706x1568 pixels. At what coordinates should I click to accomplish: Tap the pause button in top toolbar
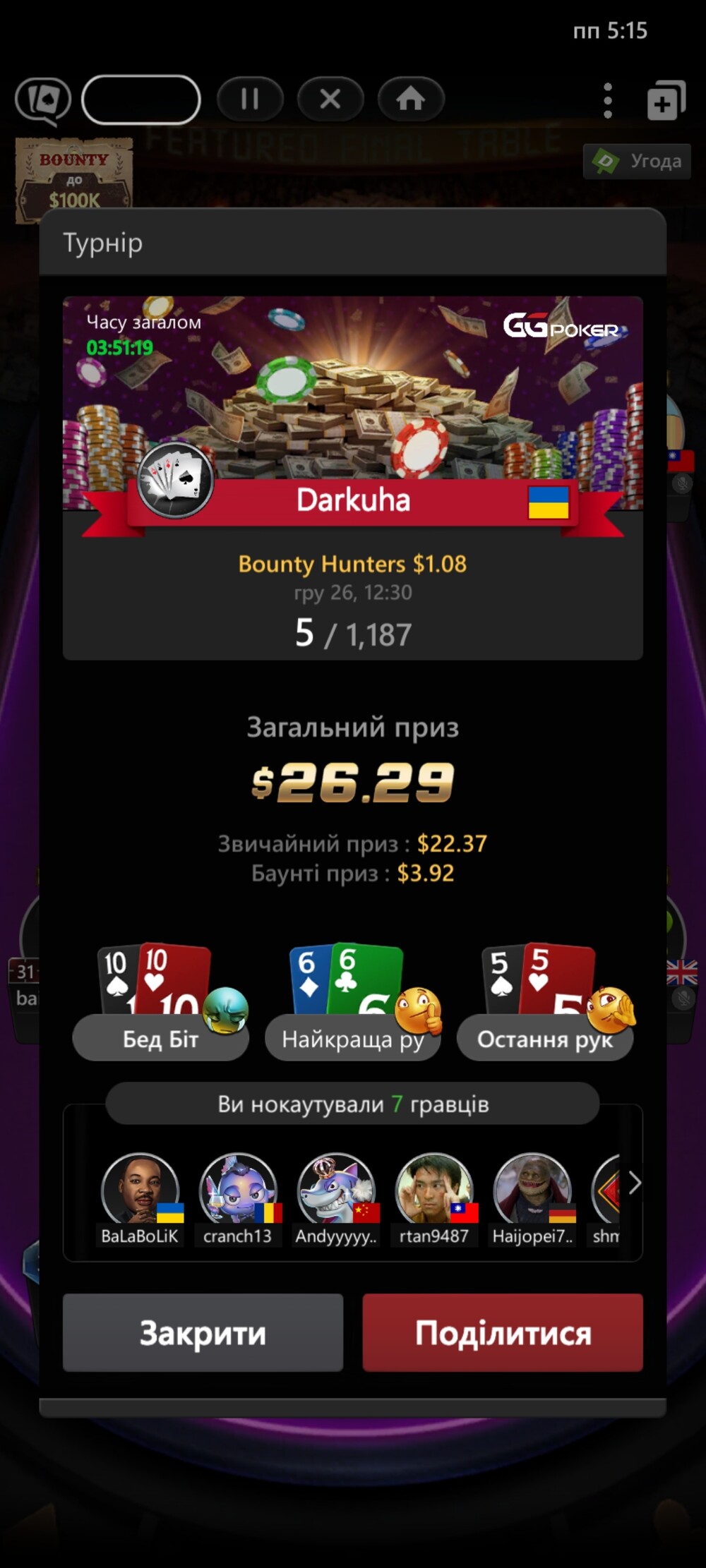(x=250, y=99)
